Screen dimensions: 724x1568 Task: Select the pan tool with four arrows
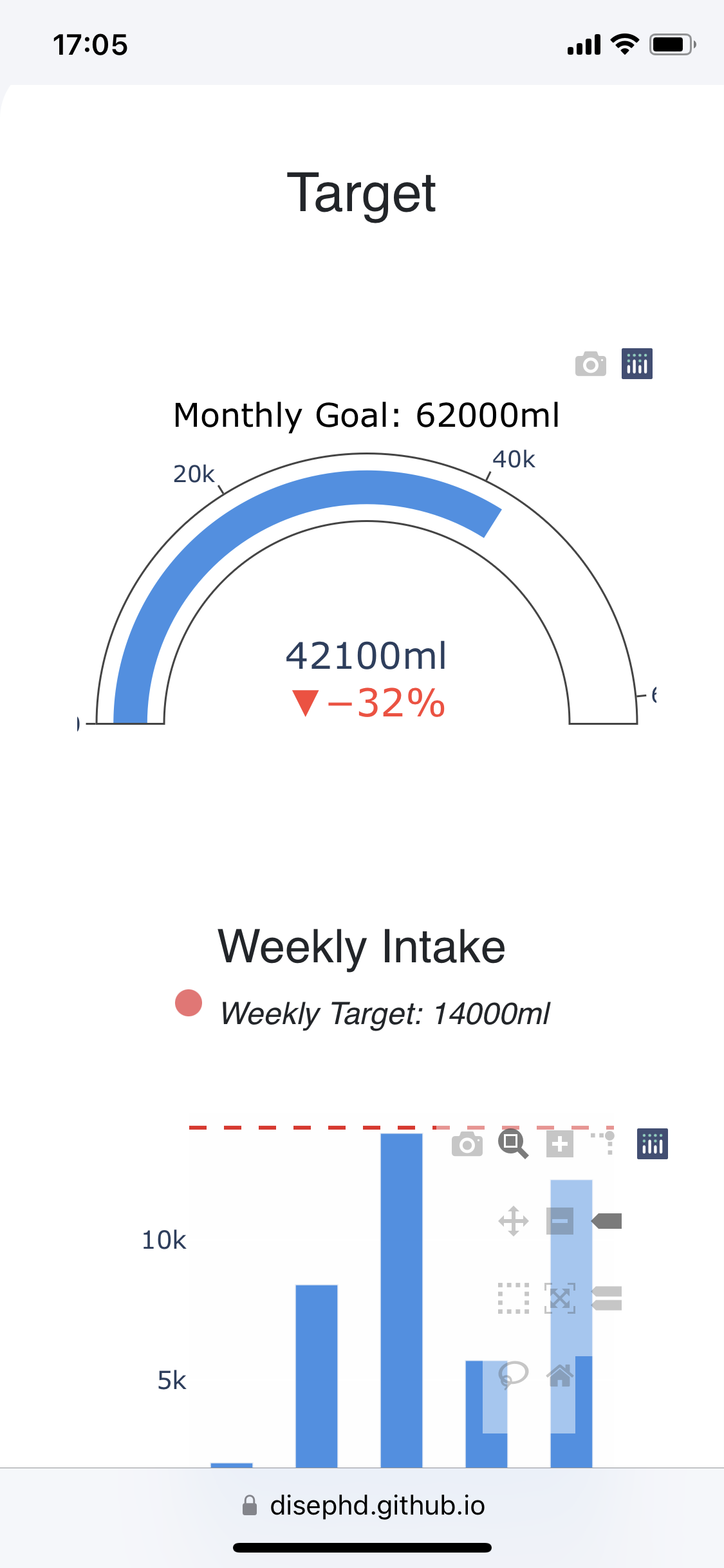(513, 1221)
